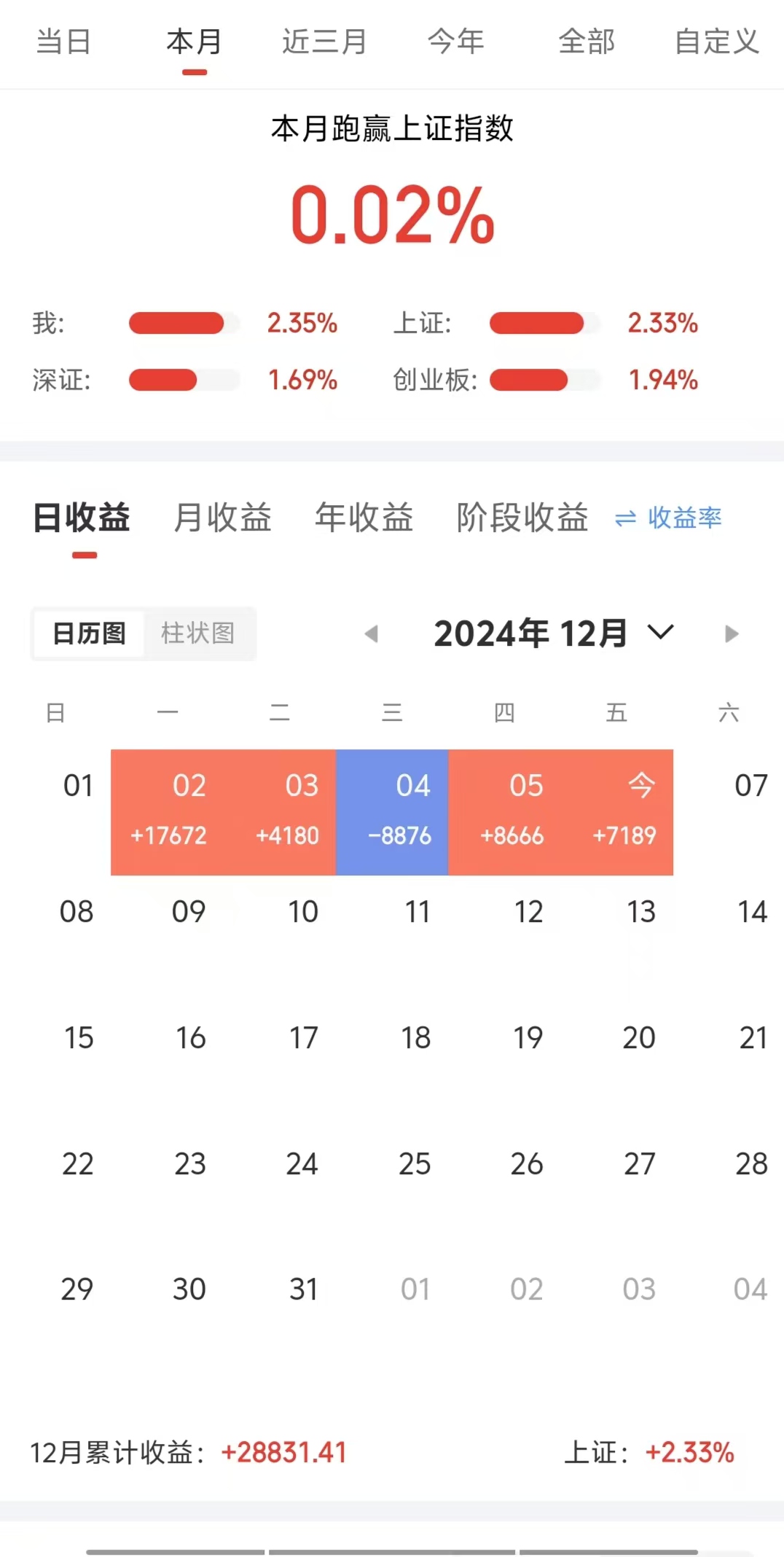The image size is (784, 1557).
Task: Open the day 02 cell with +17672
Action: tap(168, 812)
